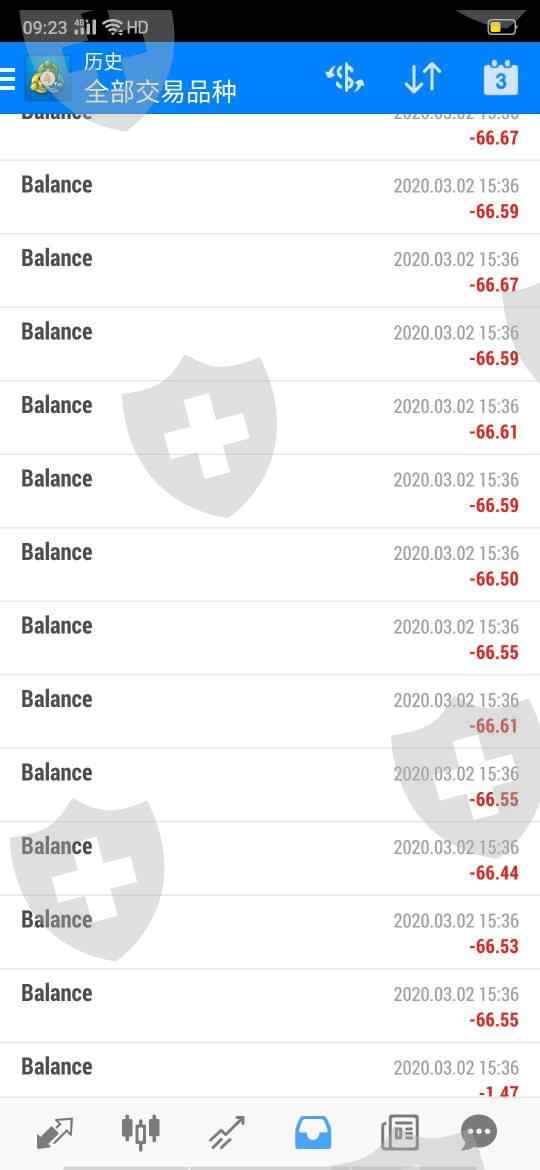
Task: Switch to the Quotes tab
Action: pyautogui.click(x=55, y=1133)
